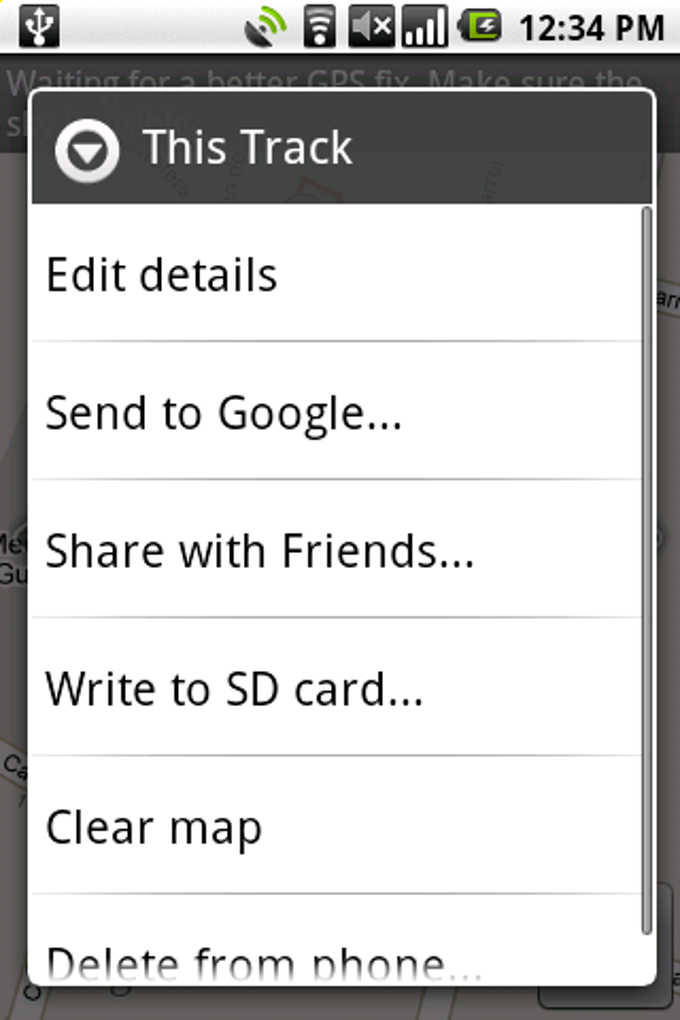Select Share with Friends

(x=337, y=550)
